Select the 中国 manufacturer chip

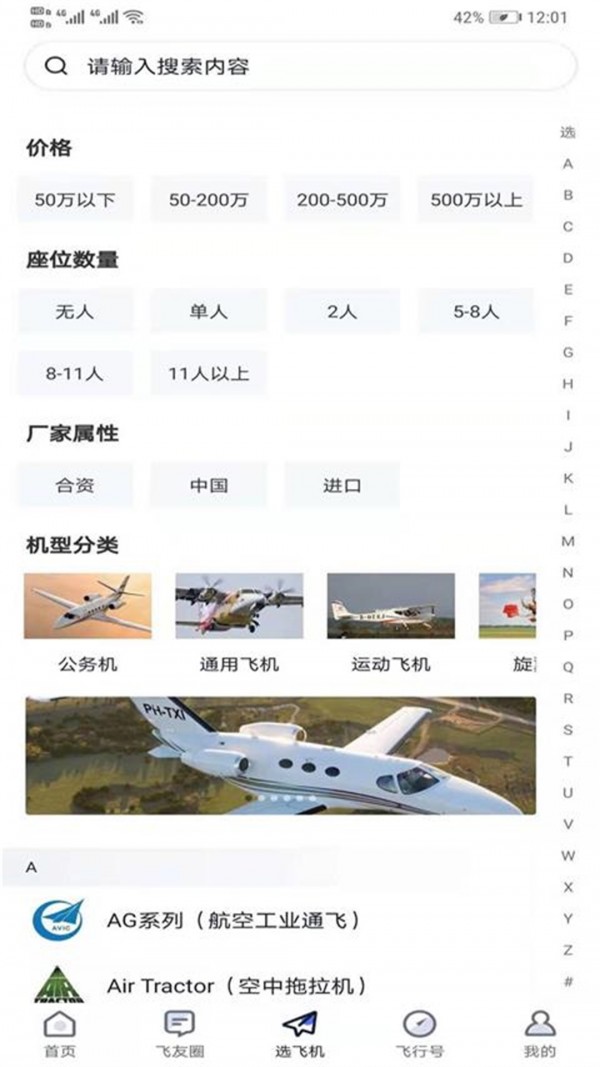(x=209, y=486)
